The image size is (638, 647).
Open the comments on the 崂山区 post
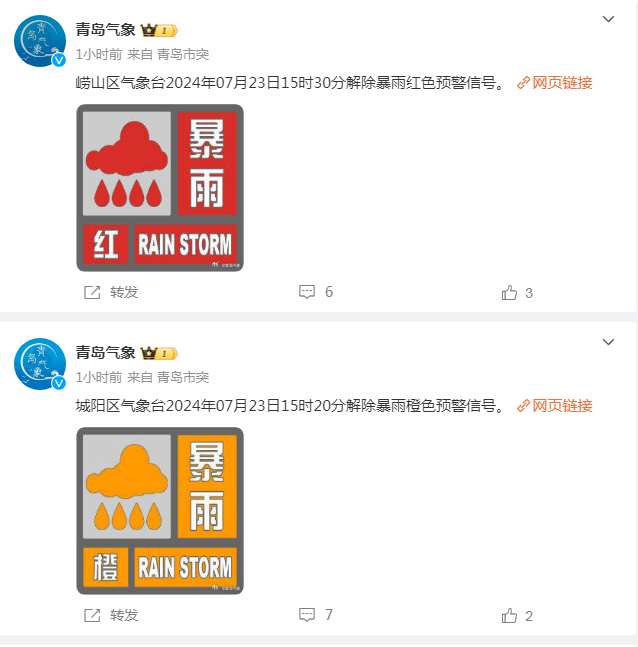(x=316, y=292)
